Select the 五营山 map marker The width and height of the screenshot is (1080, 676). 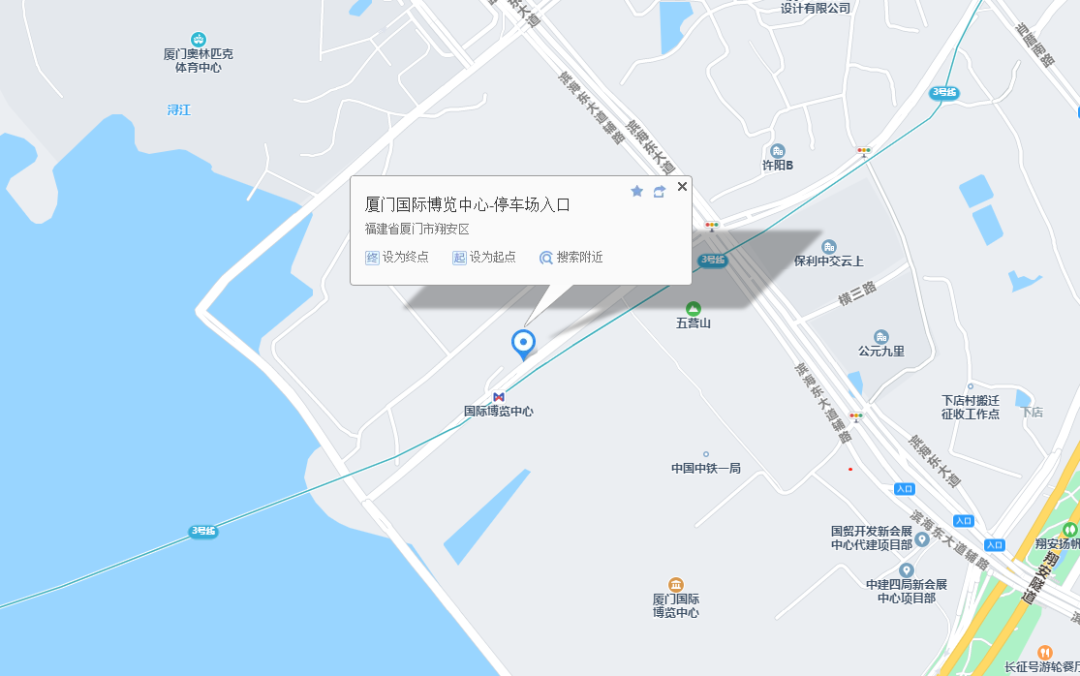[x=693, y=308]
